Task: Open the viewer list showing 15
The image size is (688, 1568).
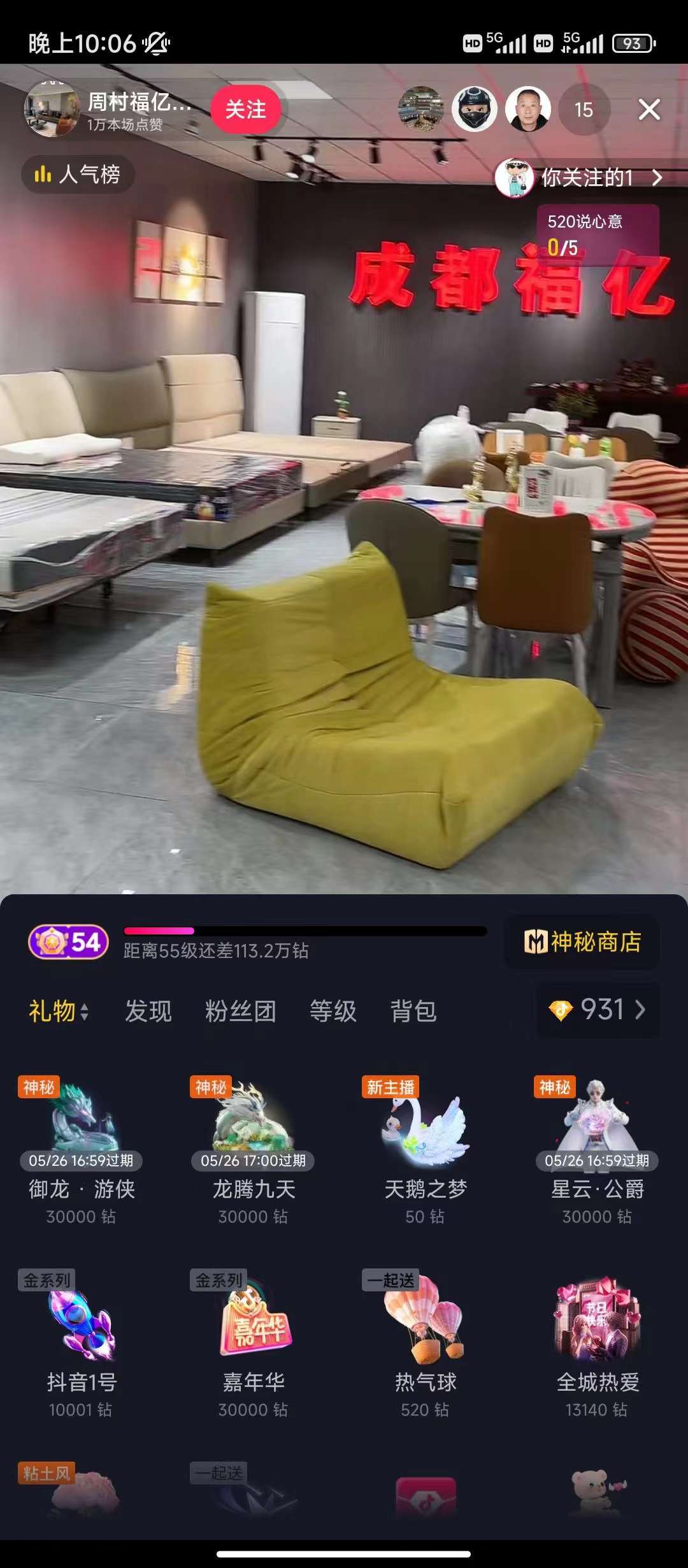Action: tap(584, 110)
